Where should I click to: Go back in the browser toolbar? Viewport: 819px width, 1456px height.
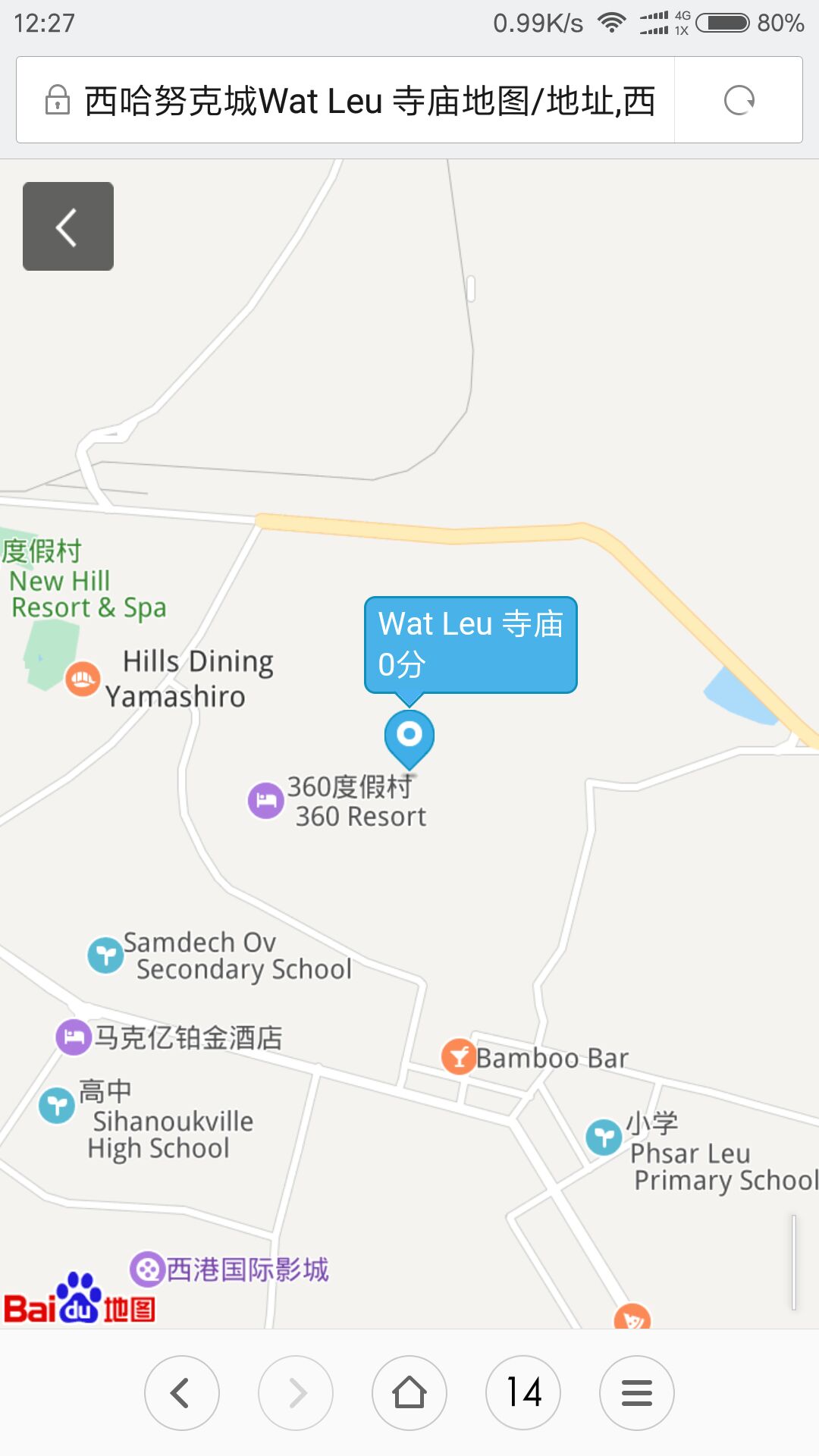[x=182, y=1393]
